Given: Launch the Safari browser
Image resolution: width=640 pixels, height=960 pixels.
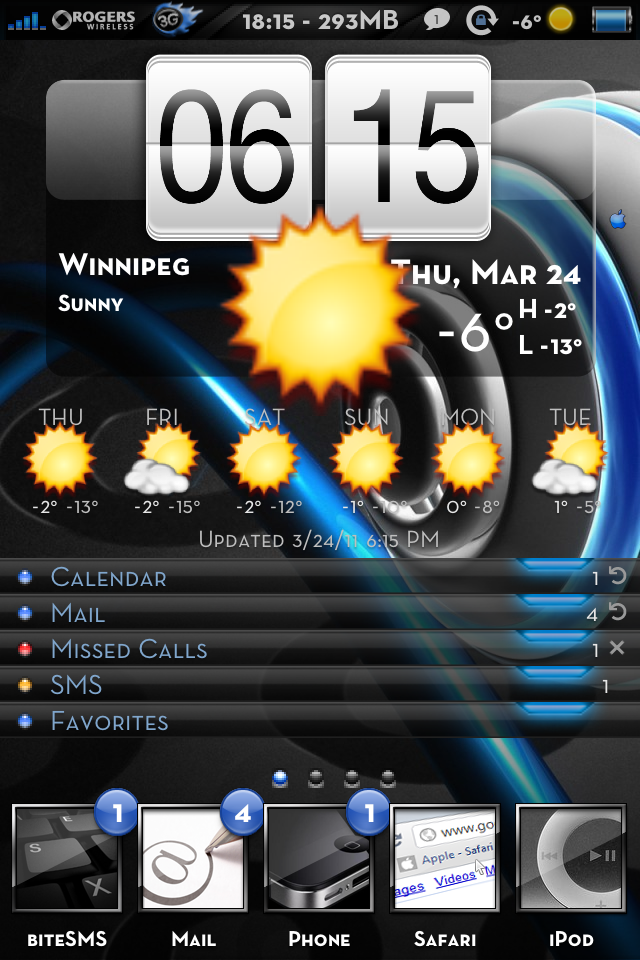Looking at the screenshot, I should [x=445, y=858].
